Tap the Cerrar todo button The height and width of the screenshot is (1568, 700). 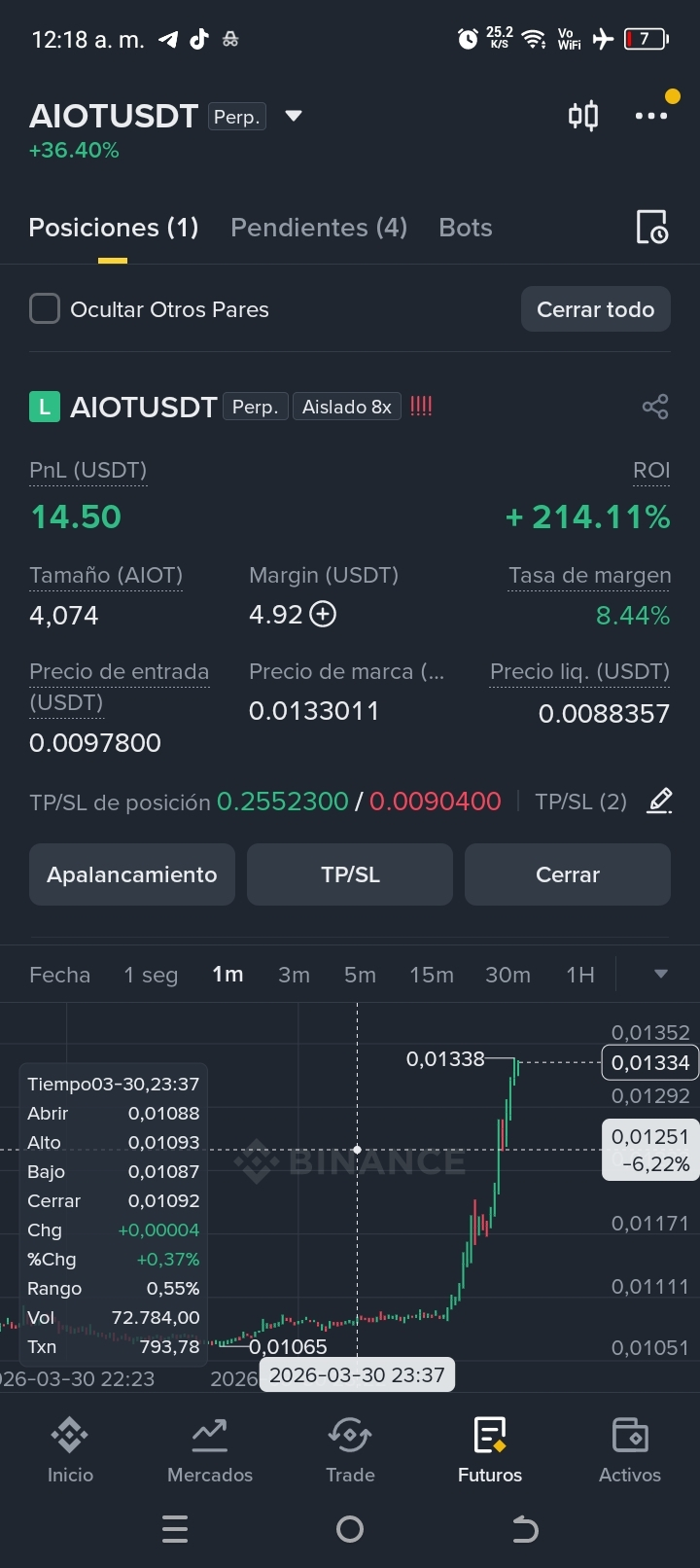[x=596, y=309]
